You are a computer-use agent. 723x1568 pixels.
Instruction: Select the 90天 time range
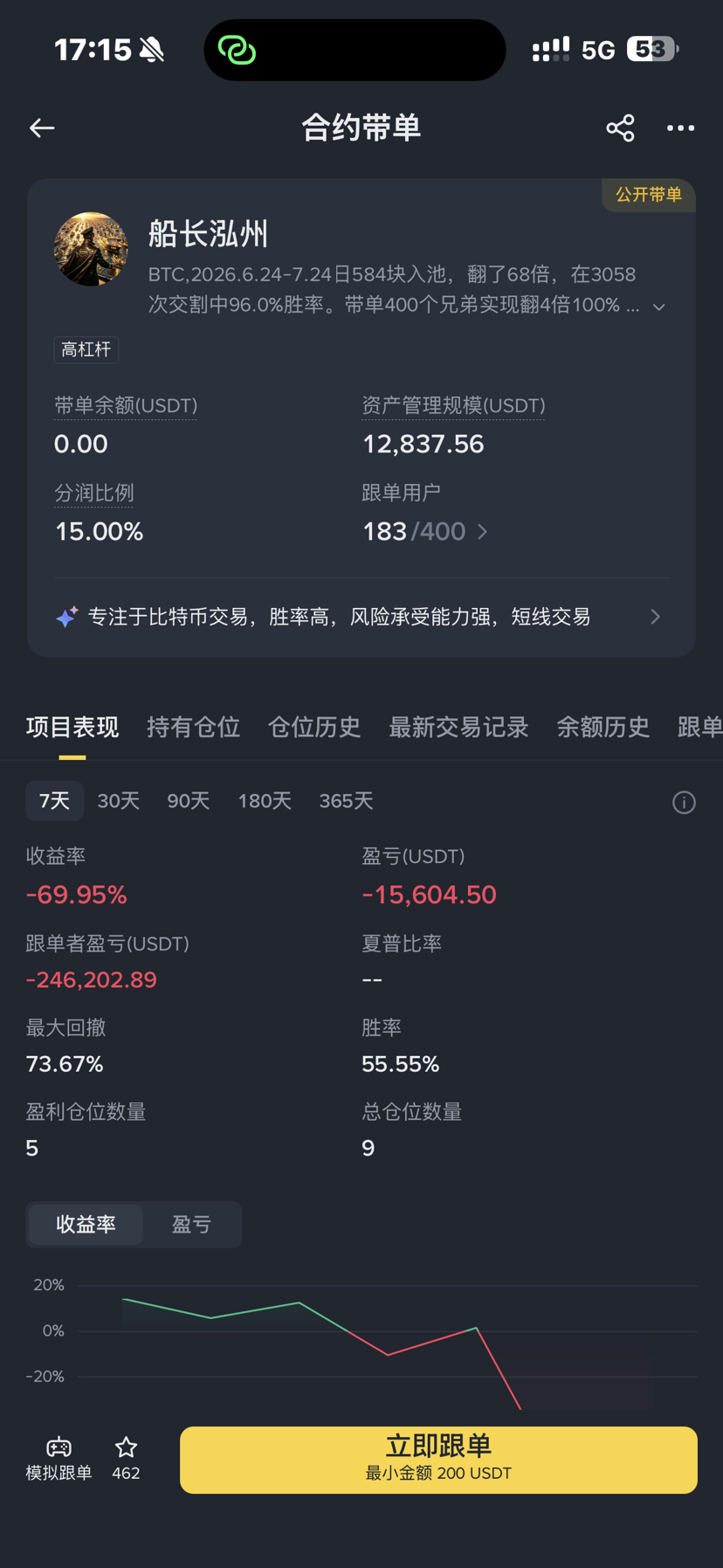coord(189,801)
